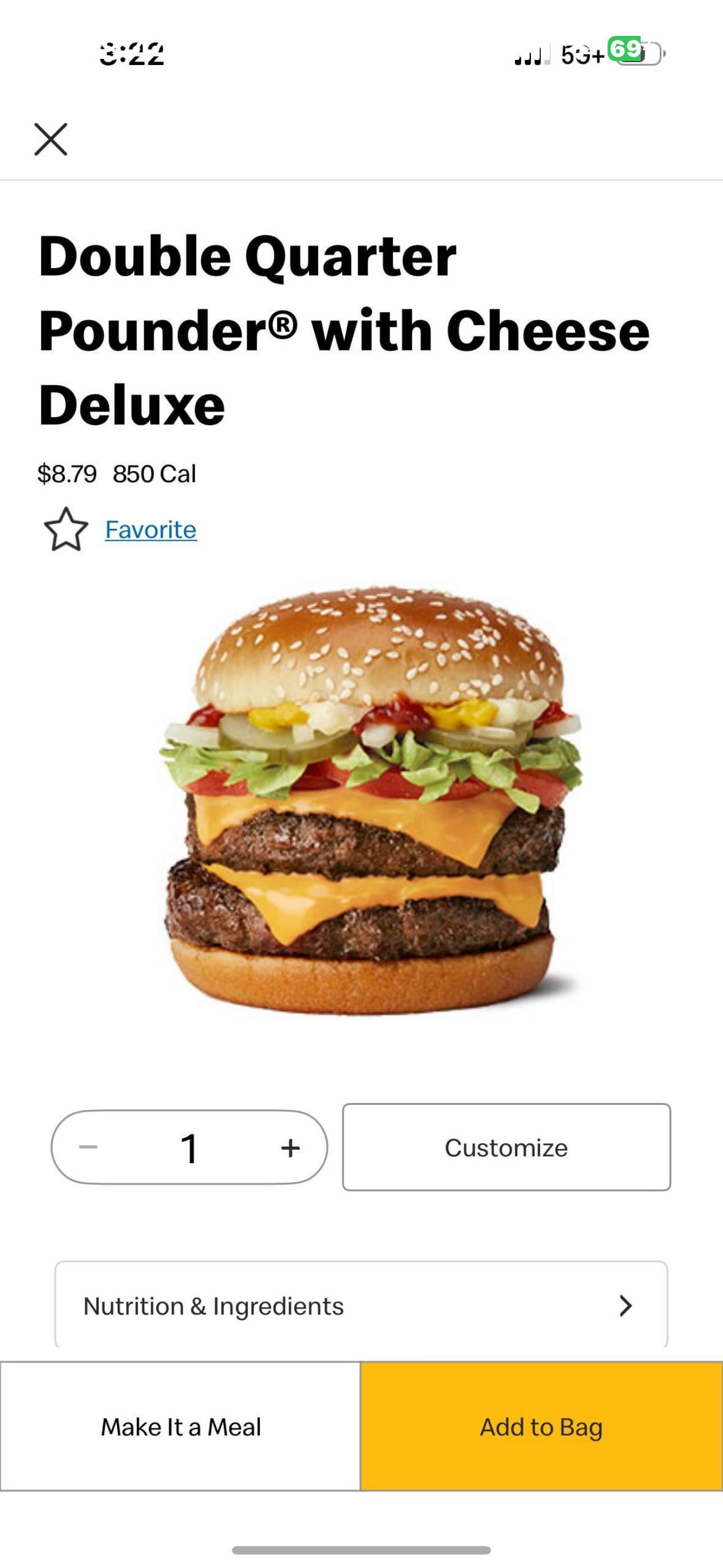Decrease quantity with the minus button
Screen dimensions: 723x1568
point(89,1148)
